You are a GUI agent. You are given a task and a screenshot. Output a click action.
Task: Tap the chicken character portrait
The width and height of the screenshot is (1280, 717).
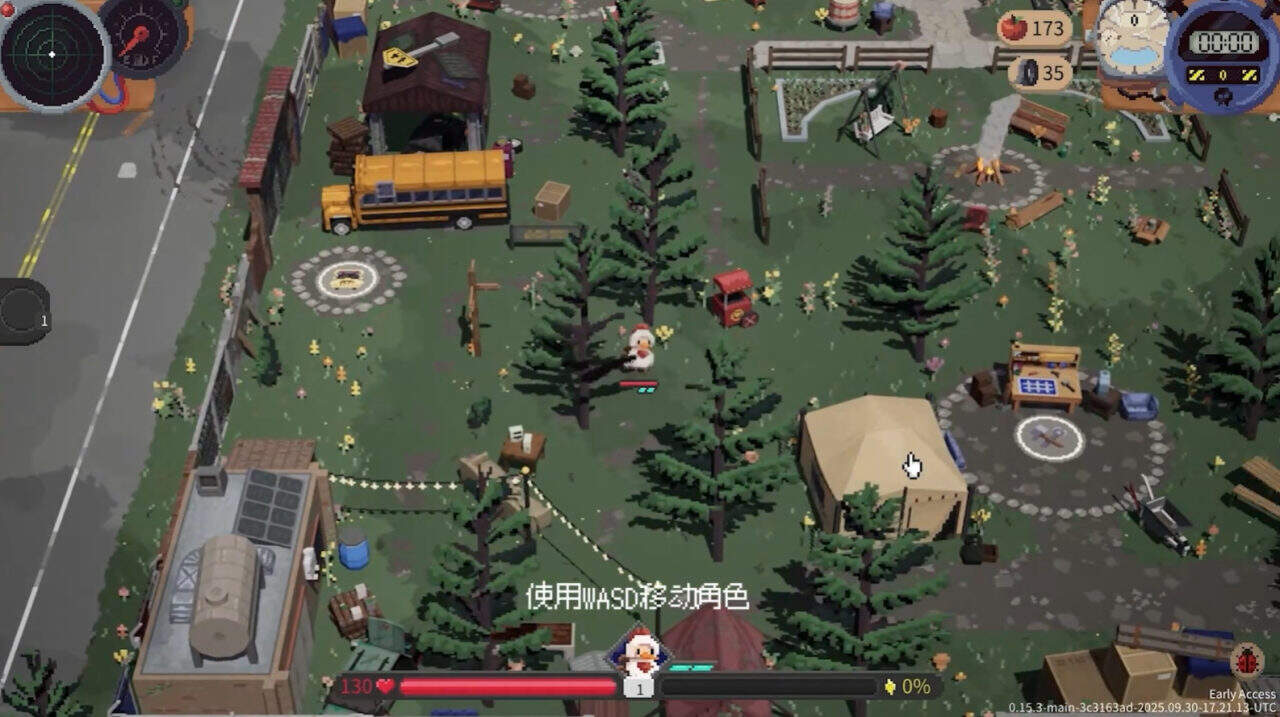pyautogui.click(x=638, y=655)
